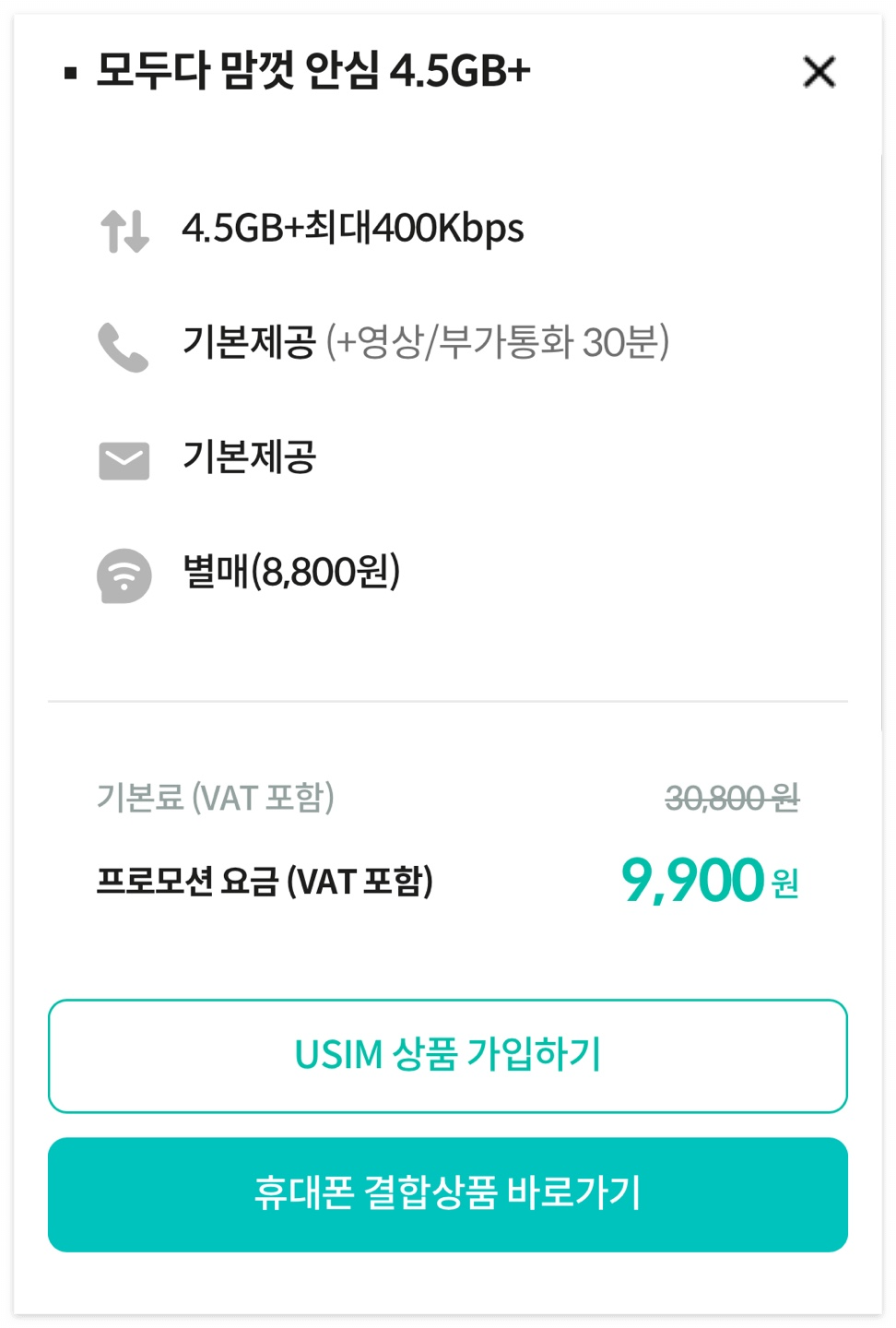896x1328 pixels.
Task: Tap the envelope icon next to 기본제공
Action: coord(124,461)
